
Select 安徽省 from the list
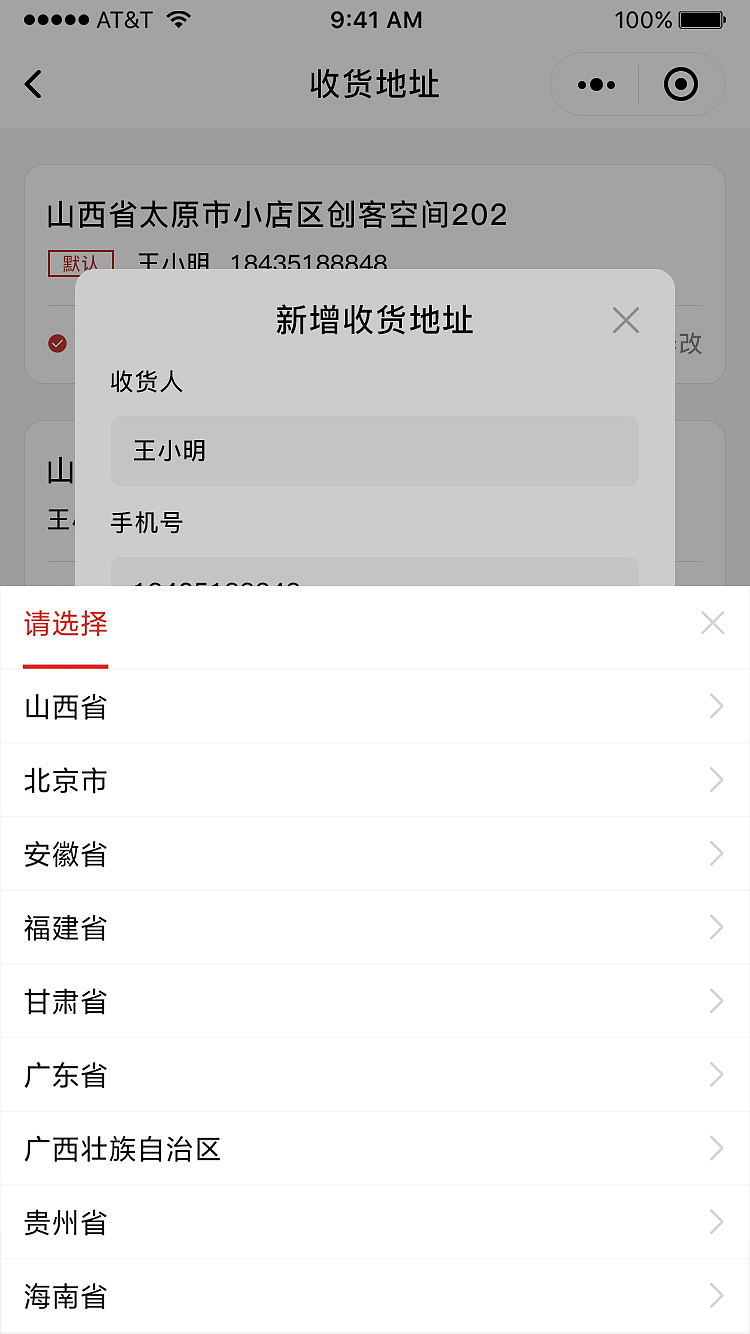point(66,854)
